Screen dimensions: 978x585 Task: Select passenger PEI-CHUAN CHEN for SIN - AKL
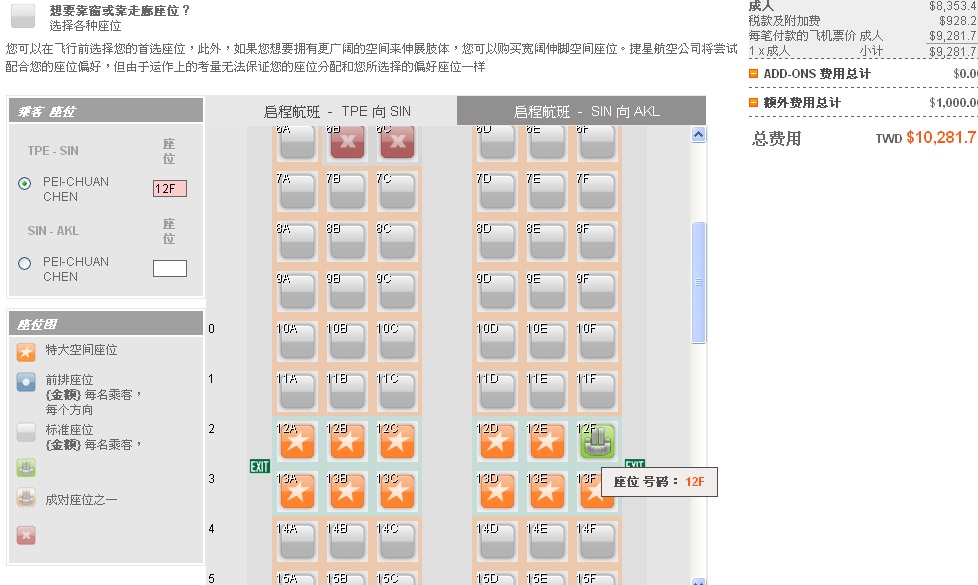25,264
